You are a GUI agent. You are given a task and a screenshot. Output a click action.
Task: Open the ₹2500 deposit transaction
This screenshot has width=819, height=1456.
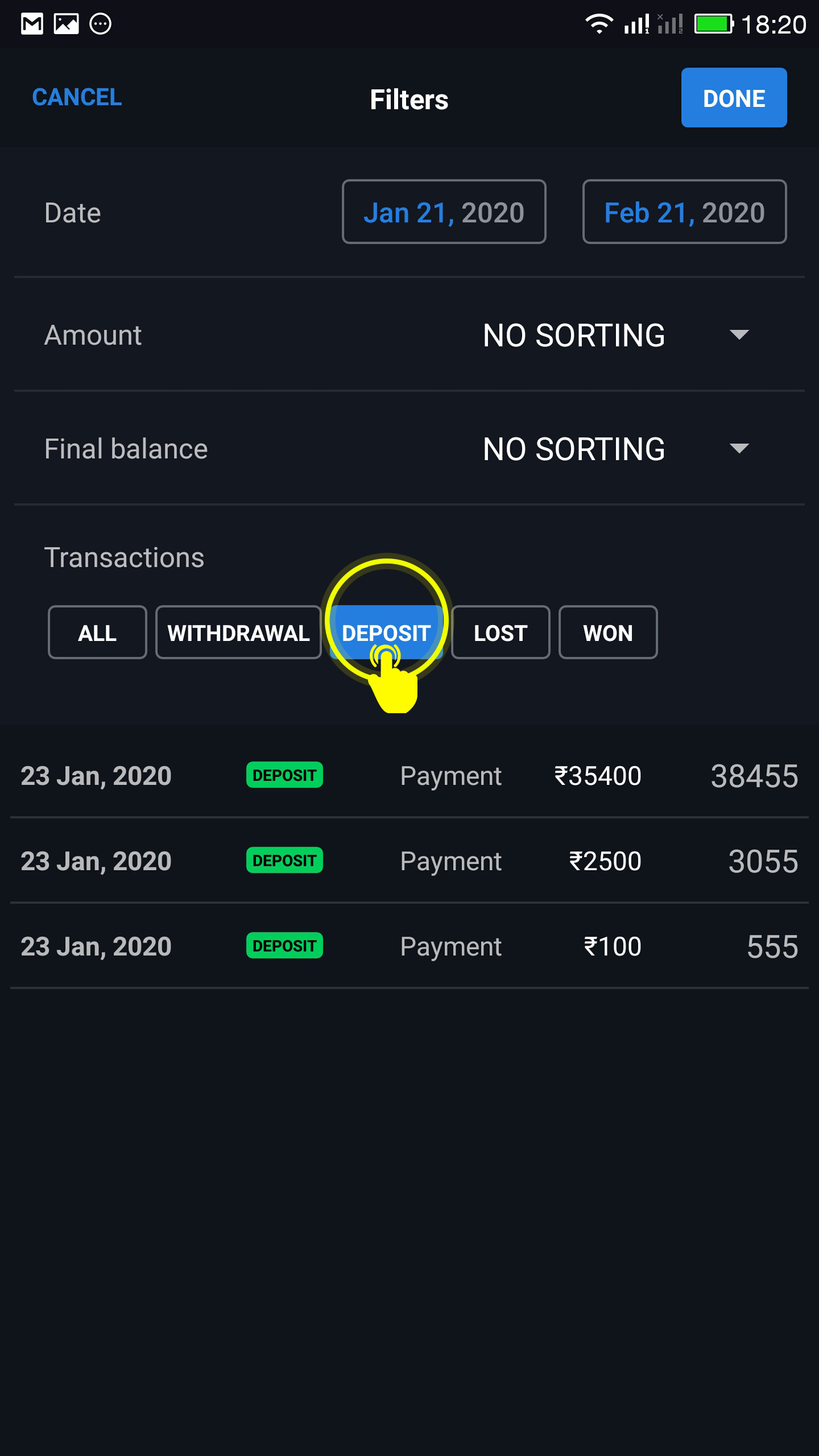click(409, 861)
